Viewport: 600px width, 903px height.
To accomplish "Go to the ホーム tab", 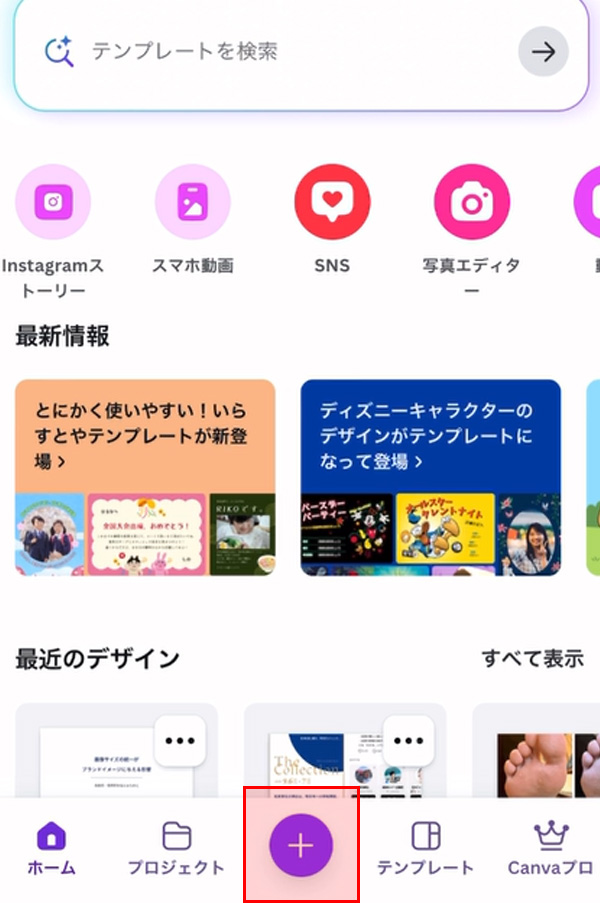I will tap(51, 848).
